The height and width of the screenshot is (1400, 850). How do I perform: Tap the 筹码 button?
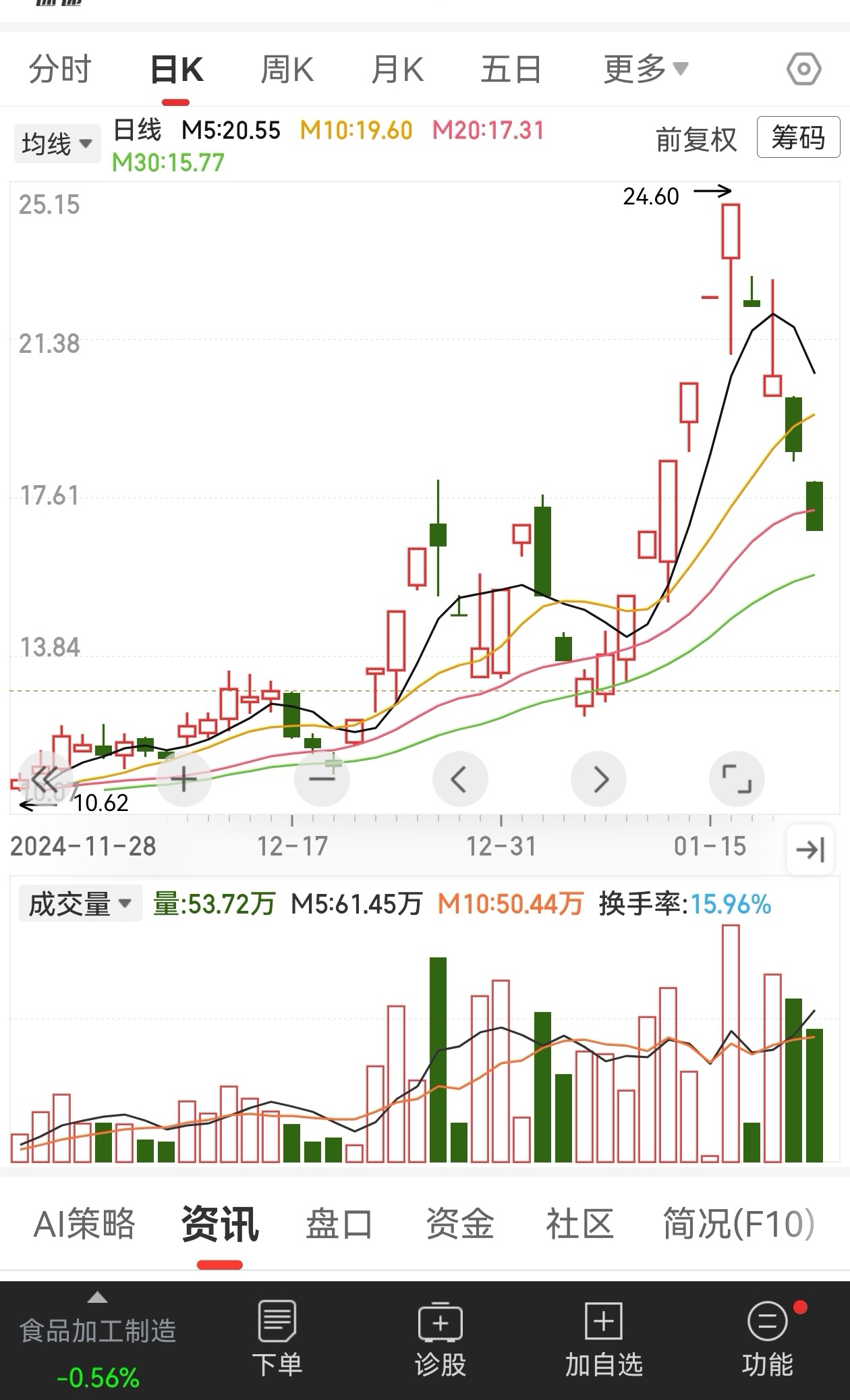pyautogui.click(x=798, y=138)
